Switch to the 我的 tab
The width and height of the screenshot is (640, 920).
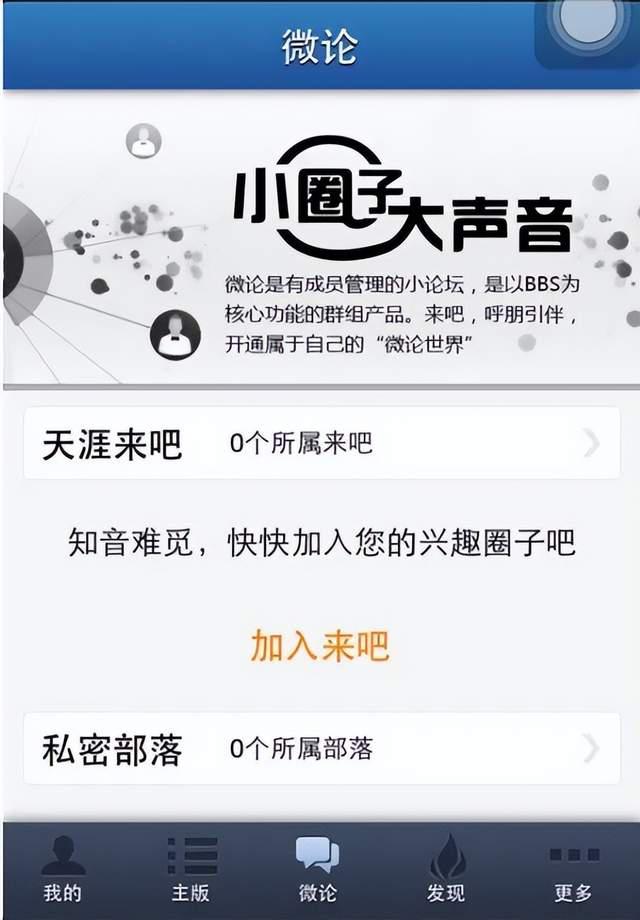click(63, 870)
